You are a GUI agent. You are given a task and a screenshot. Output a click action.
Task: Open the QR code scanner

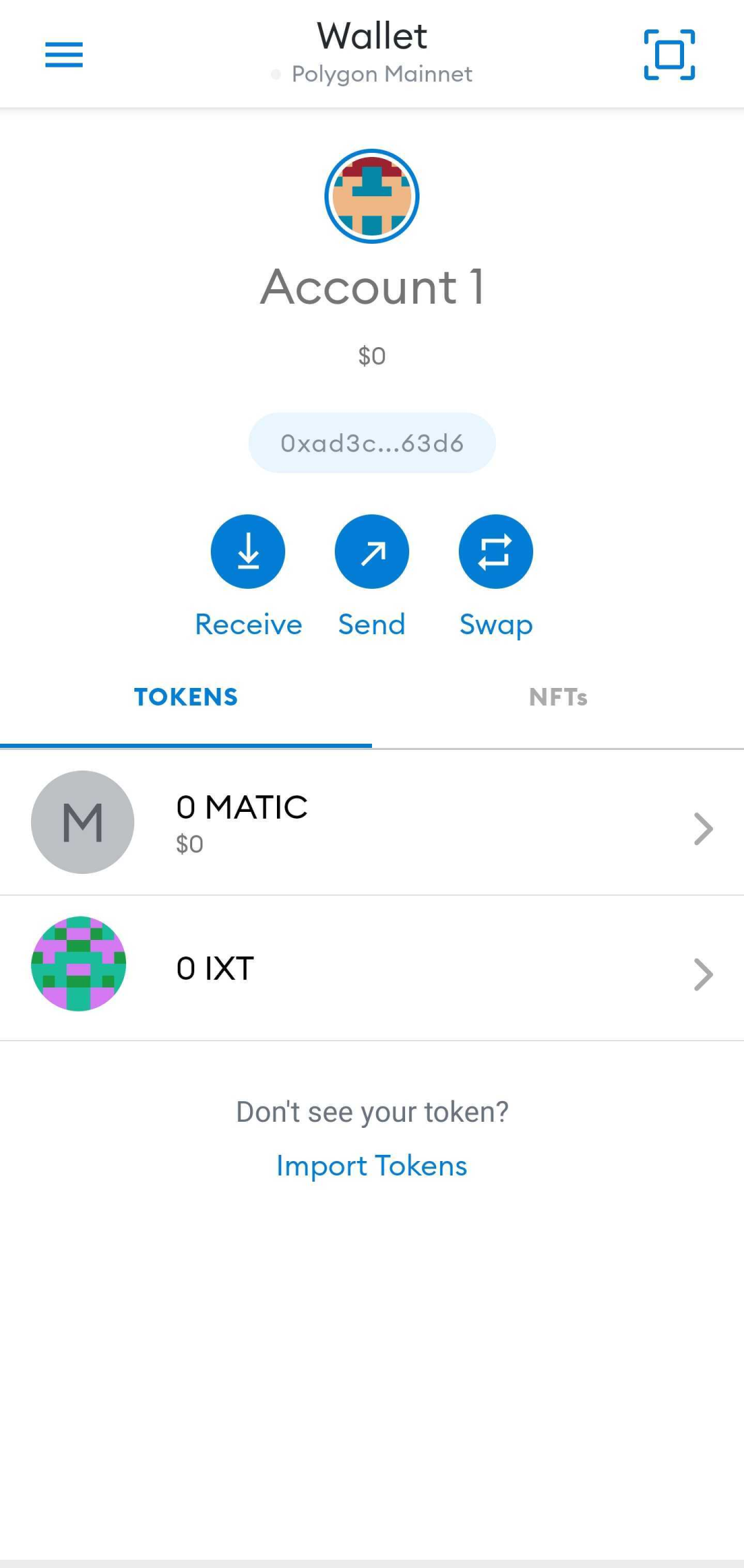click(x=669, y=54)
